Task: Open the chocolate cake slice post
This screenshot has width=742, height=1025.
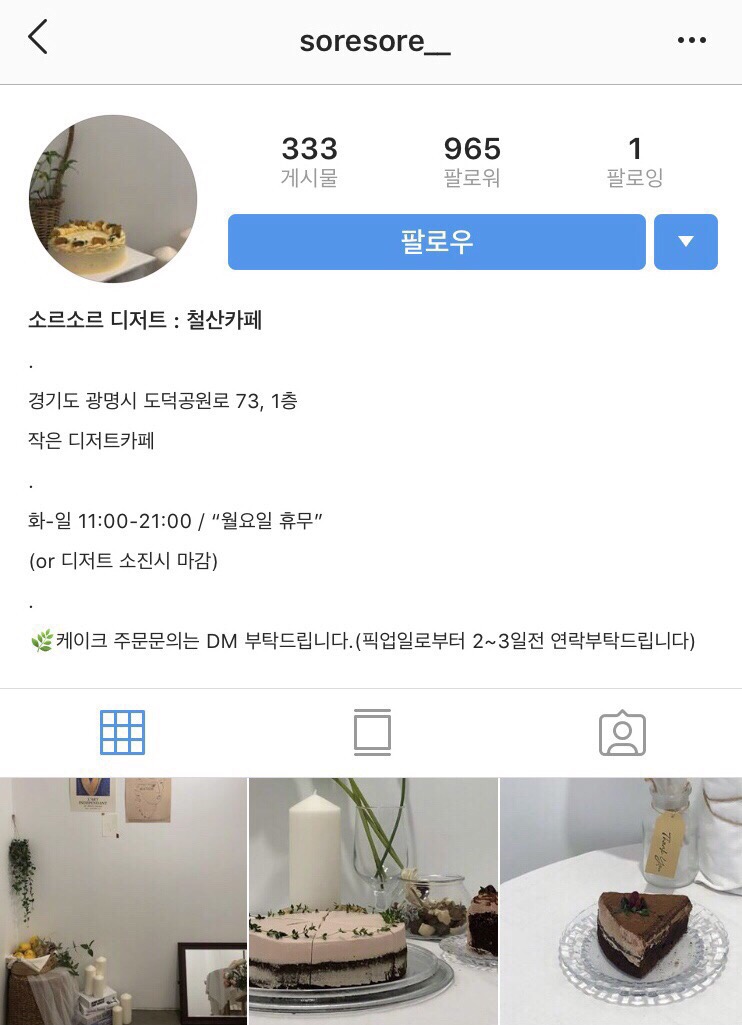Action: (x=621, y=900)
